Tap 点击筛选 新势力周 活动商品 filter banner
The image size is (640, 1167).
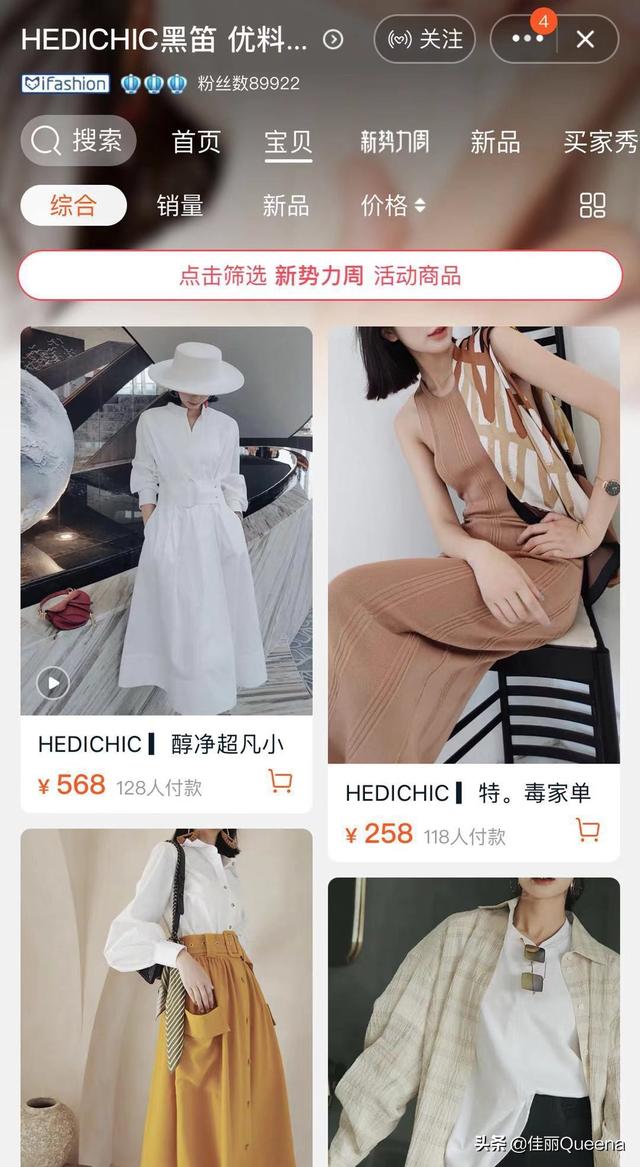tap(320, 276)
